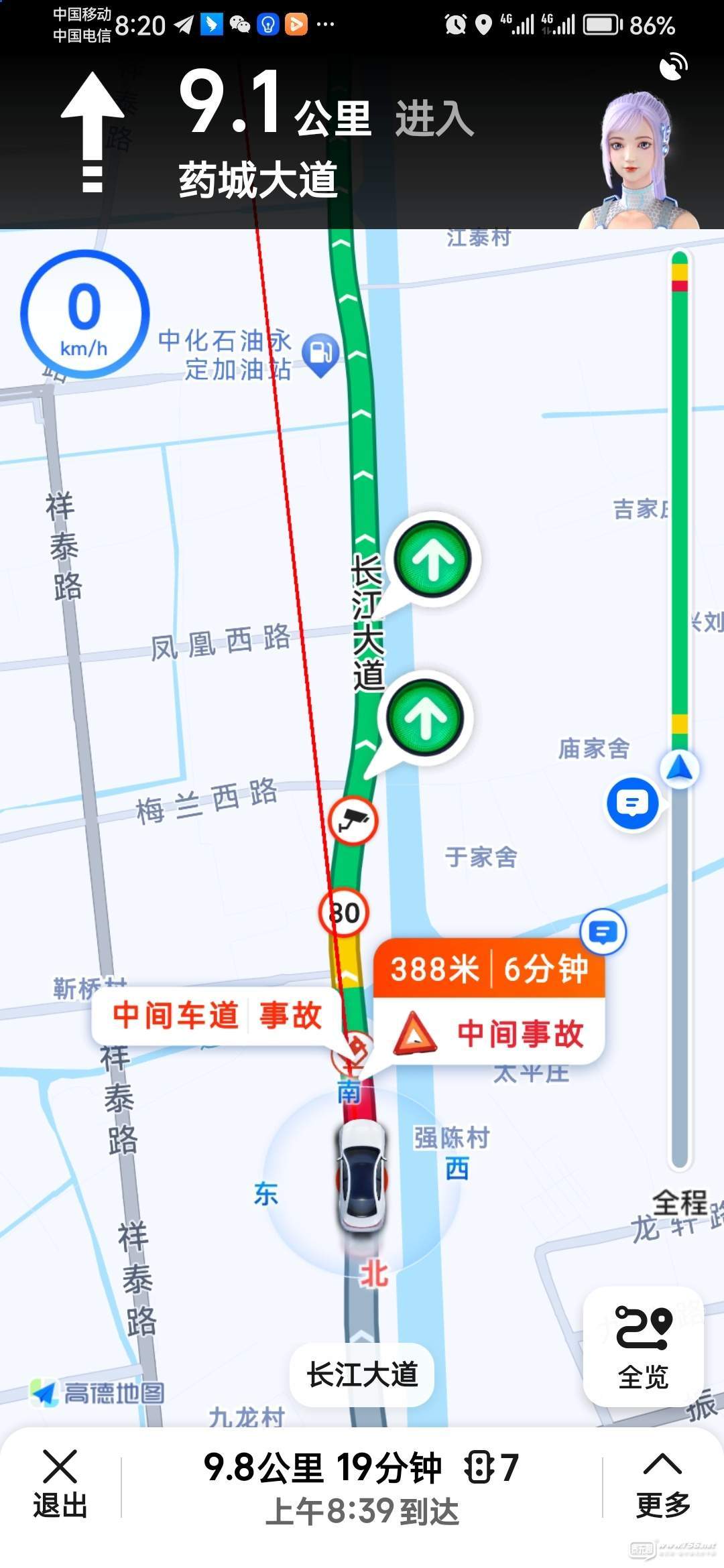Select the 中化石油永定加油站 gas station marker
The image size is (724, 1568).
click(321, 353)
